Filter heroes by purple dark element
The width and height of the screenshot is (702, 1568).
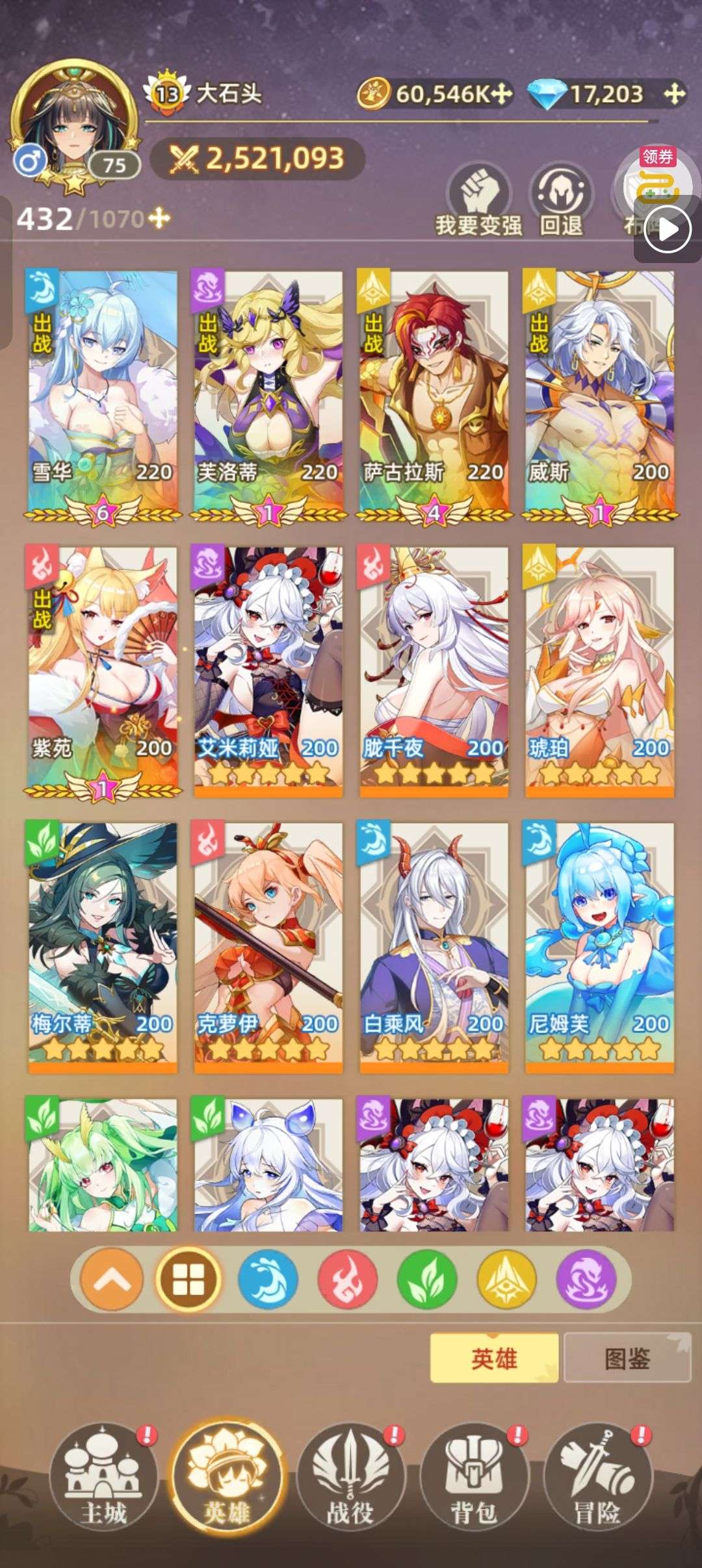click(586, 1280)
